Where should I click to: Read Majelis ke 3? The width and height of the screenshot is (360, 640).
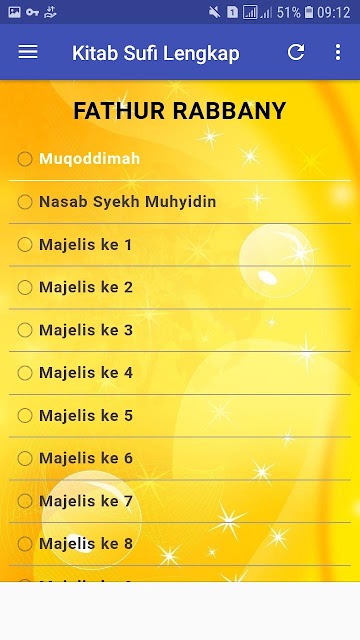click(180, 330)
